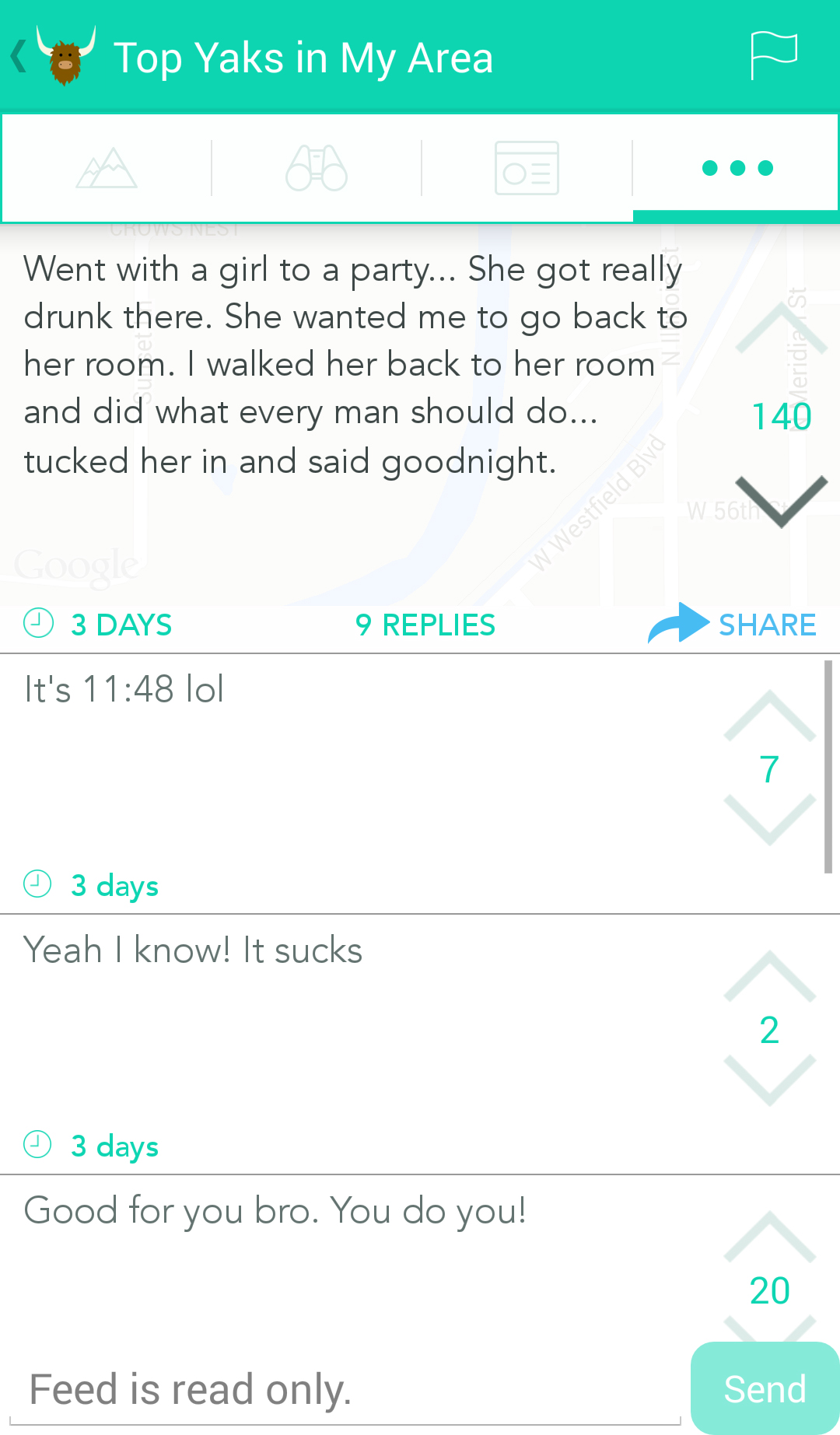Downvote the reply "Yeah I know! It sucks"
840x1435 pixels.
point(769,1080)
